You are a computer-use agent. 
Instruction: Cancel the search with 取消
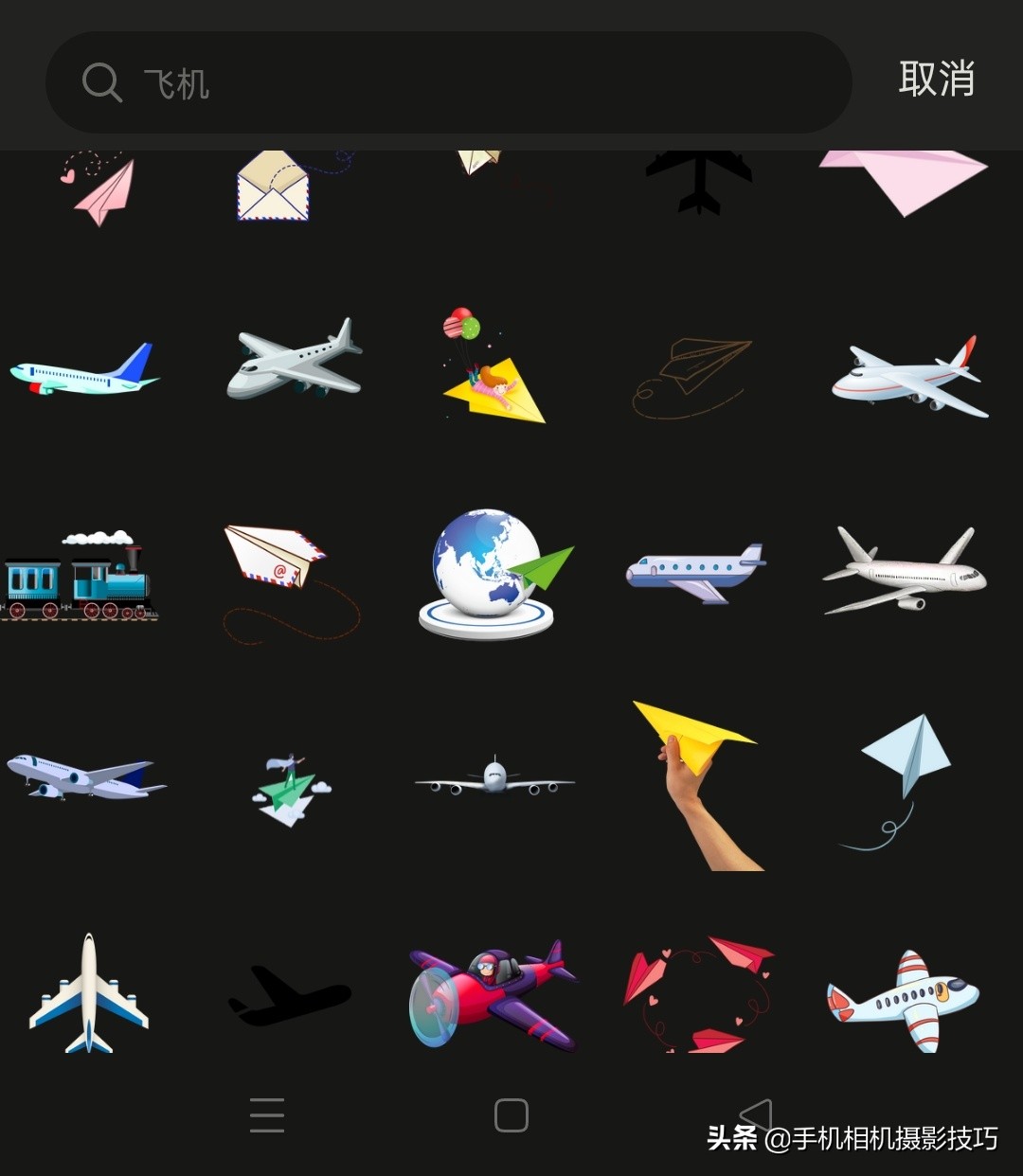[936, 80]
